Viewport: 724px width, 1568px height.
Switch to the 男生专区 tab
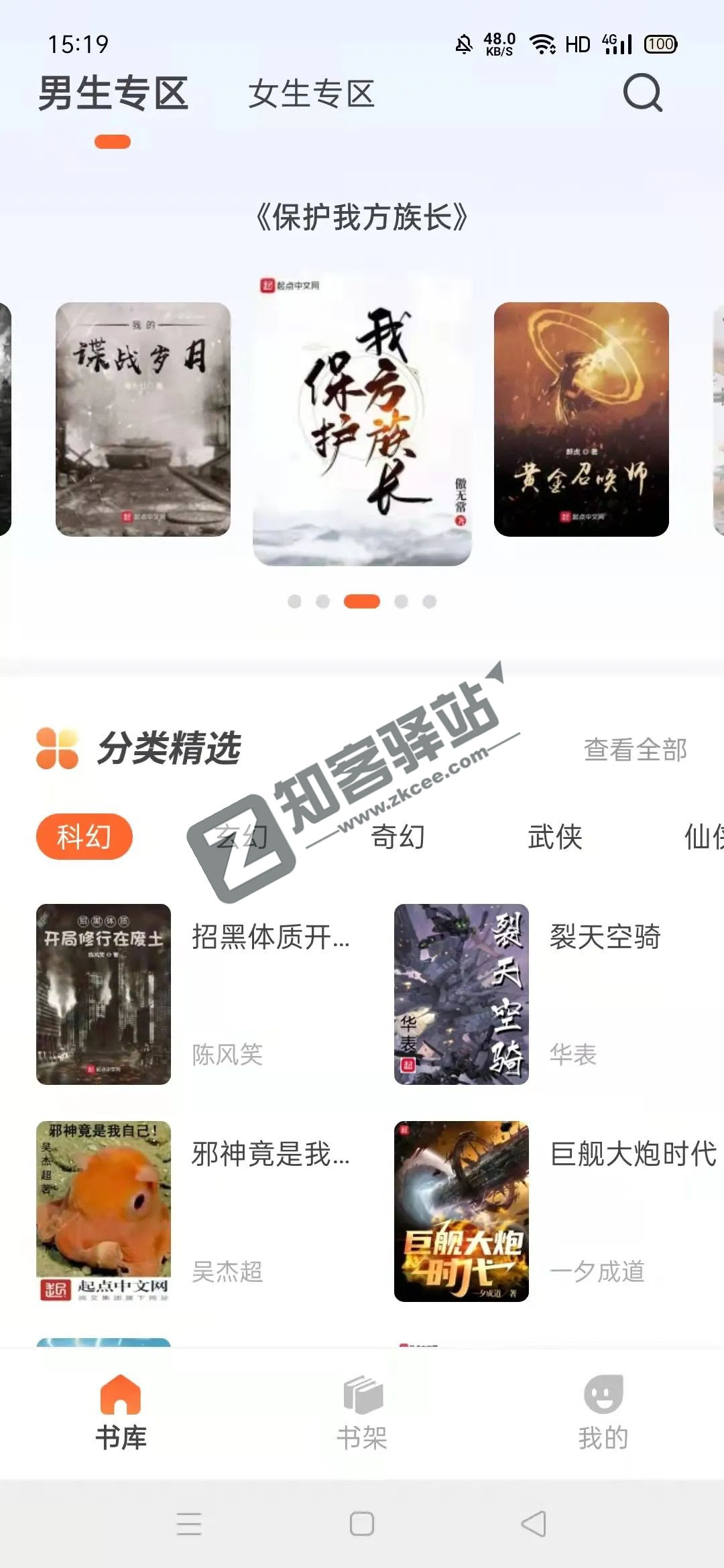click(x=114, y=94)
